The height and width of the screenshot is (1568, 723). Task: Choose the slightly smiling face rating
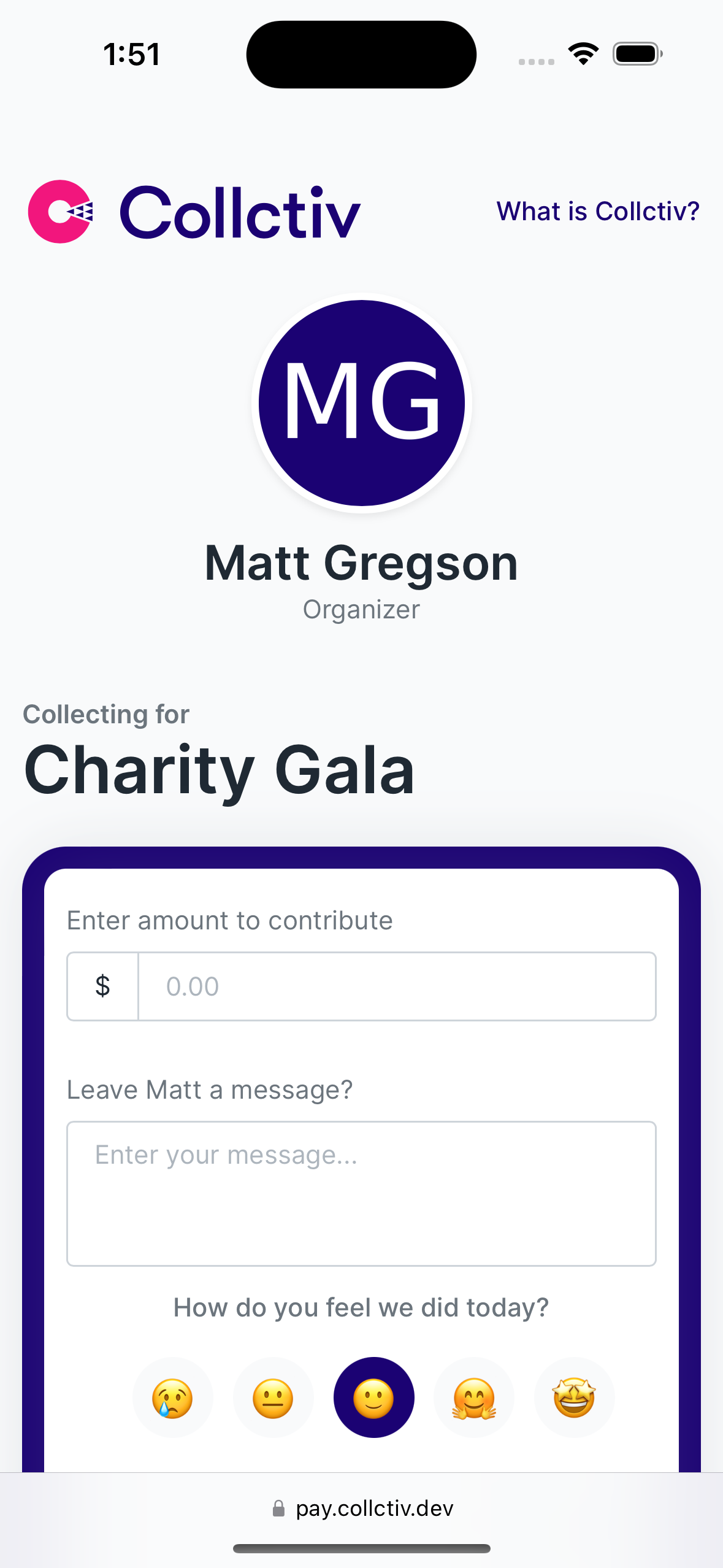coord(374,1397)
